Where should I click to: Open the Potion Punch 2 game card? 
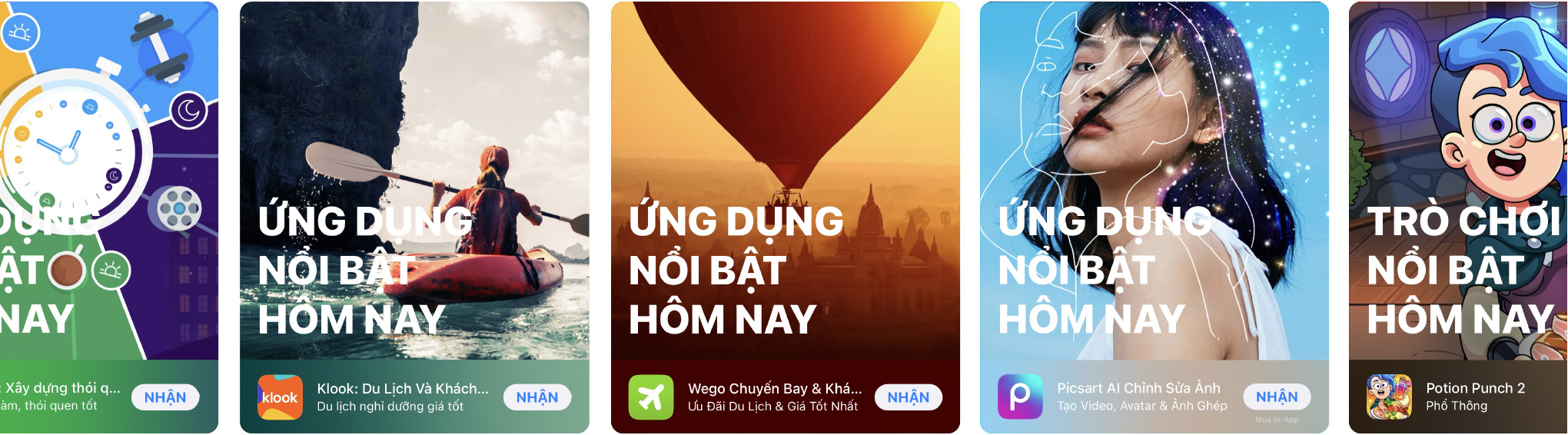coord(1458,181)
